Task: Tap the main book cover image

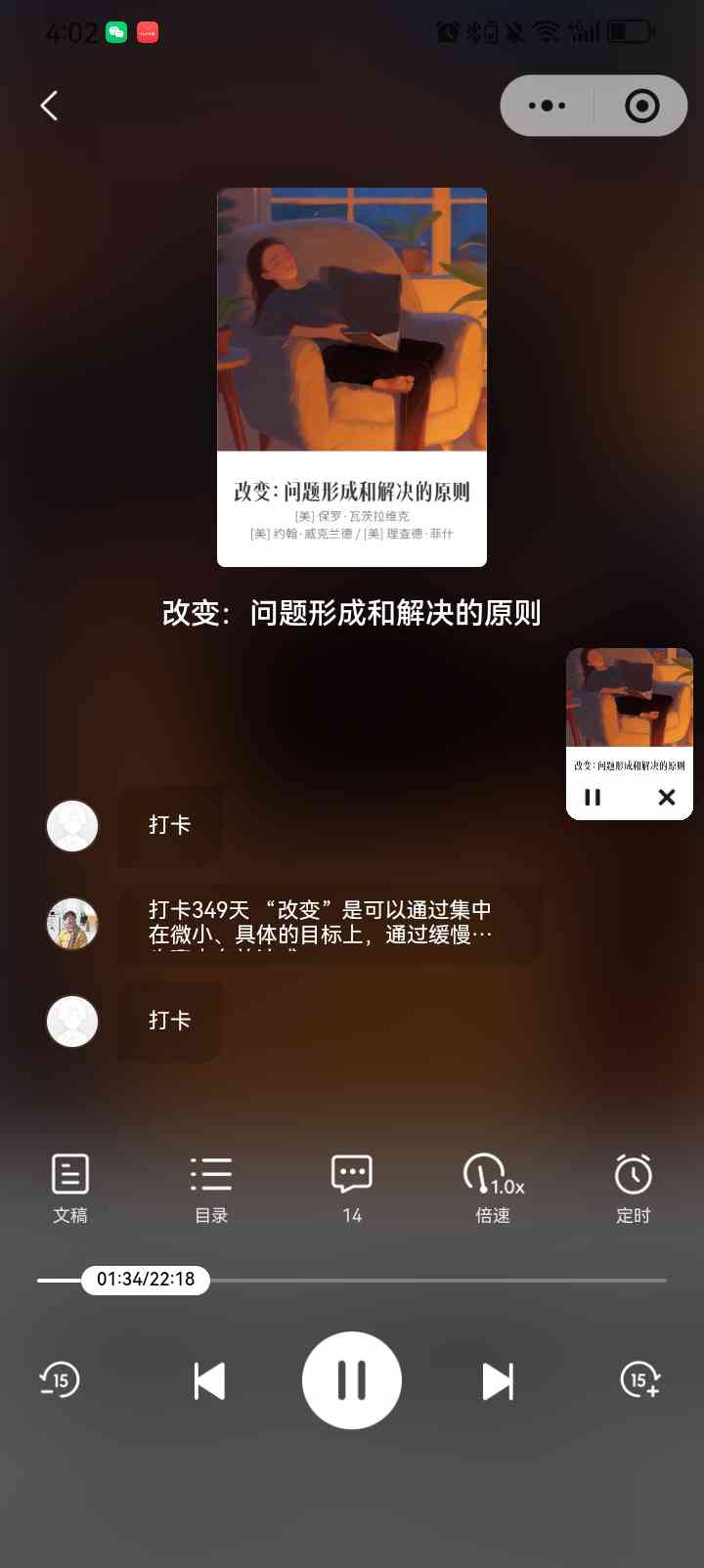Action: coord(352,376)
